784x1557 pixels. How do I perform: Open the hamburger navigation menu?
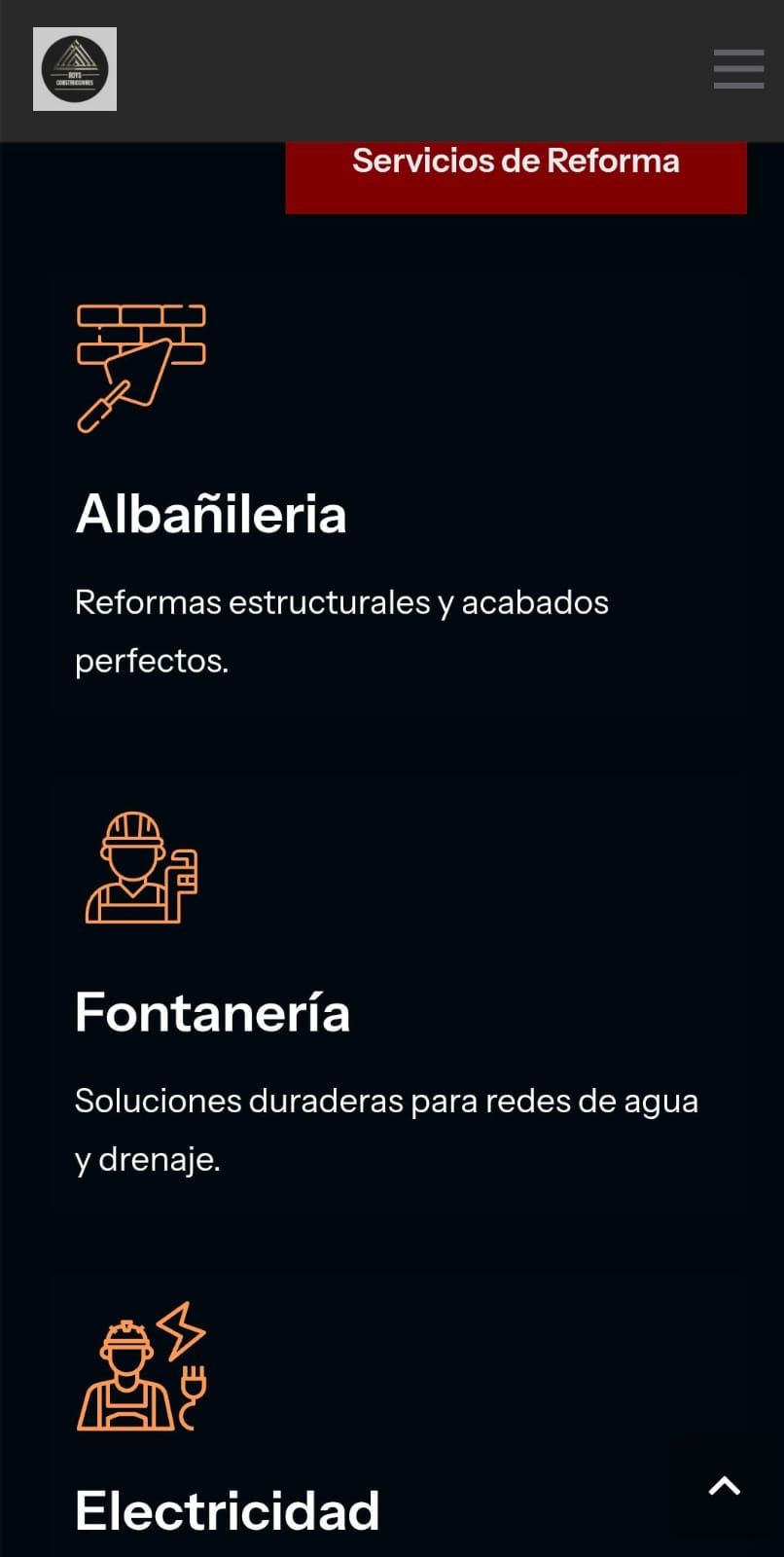pyautogui.click(x=738, y=69)
